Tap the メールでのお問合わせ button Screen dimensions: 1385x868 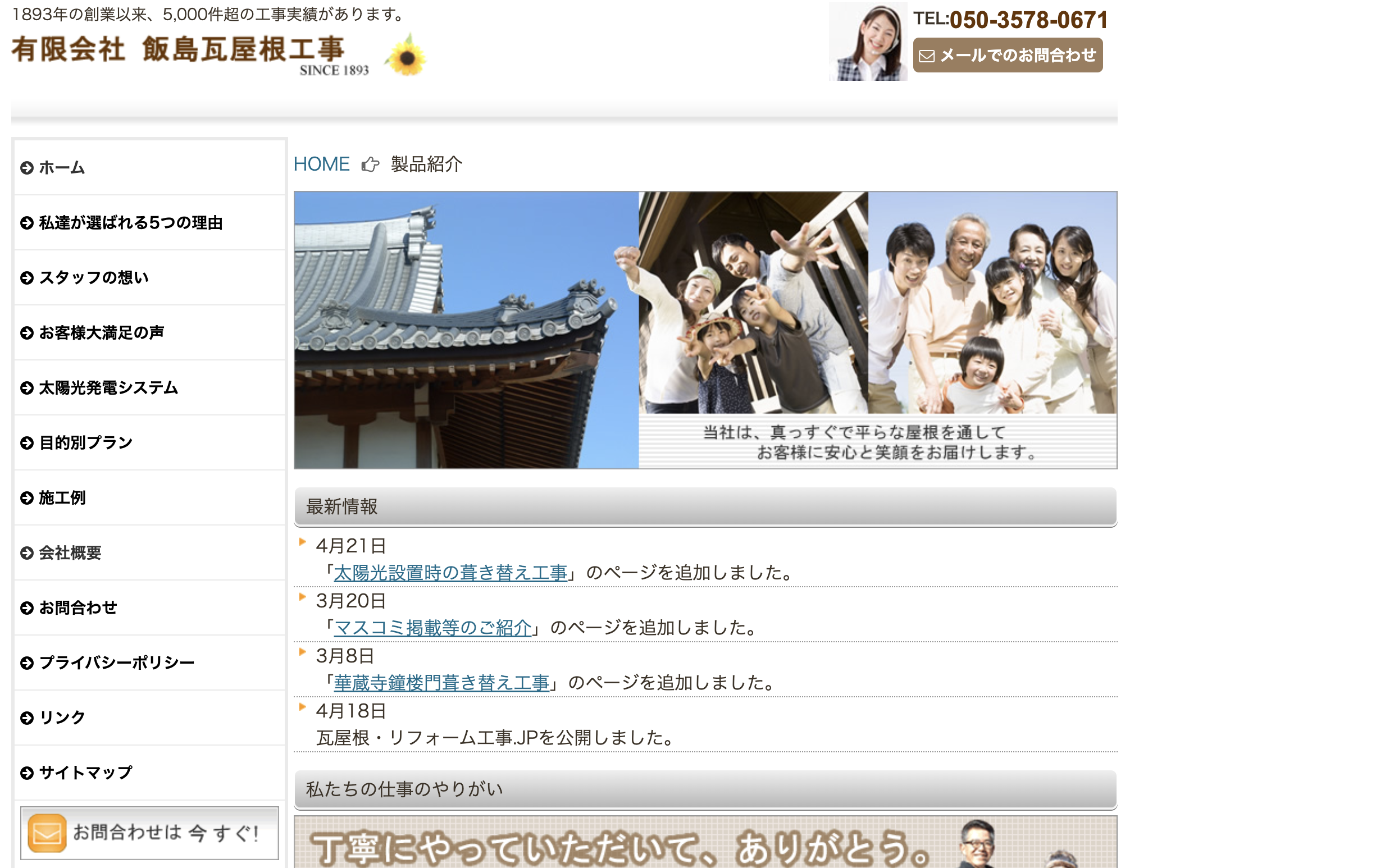(x=1006, y=55)
